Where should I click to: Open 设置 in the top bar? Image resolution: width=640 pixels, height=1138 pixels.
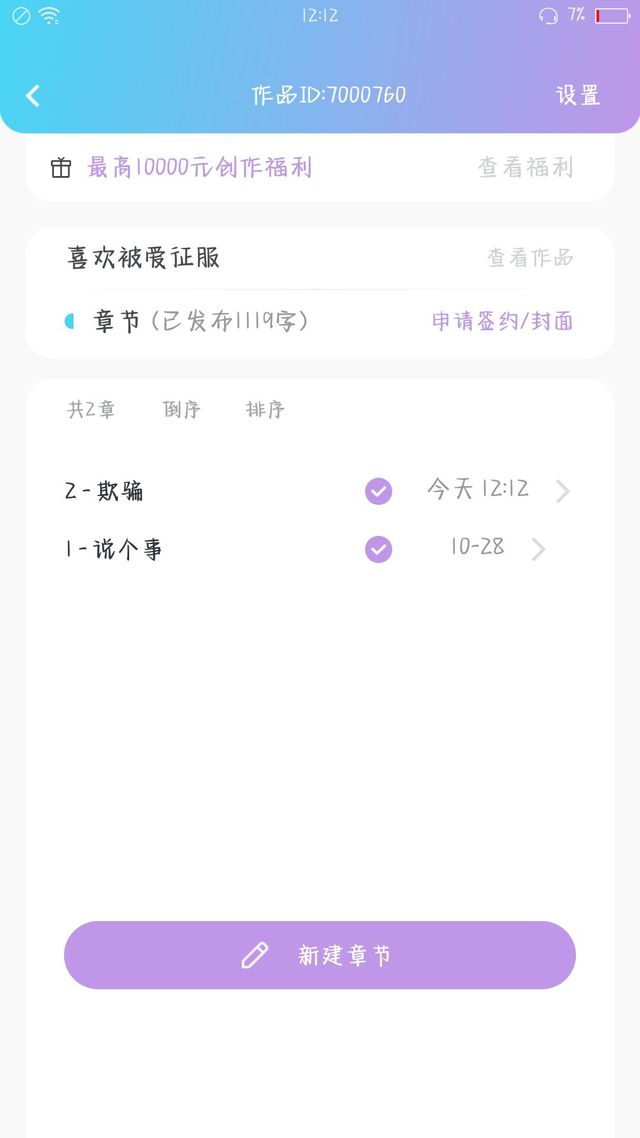click(578, 95)
